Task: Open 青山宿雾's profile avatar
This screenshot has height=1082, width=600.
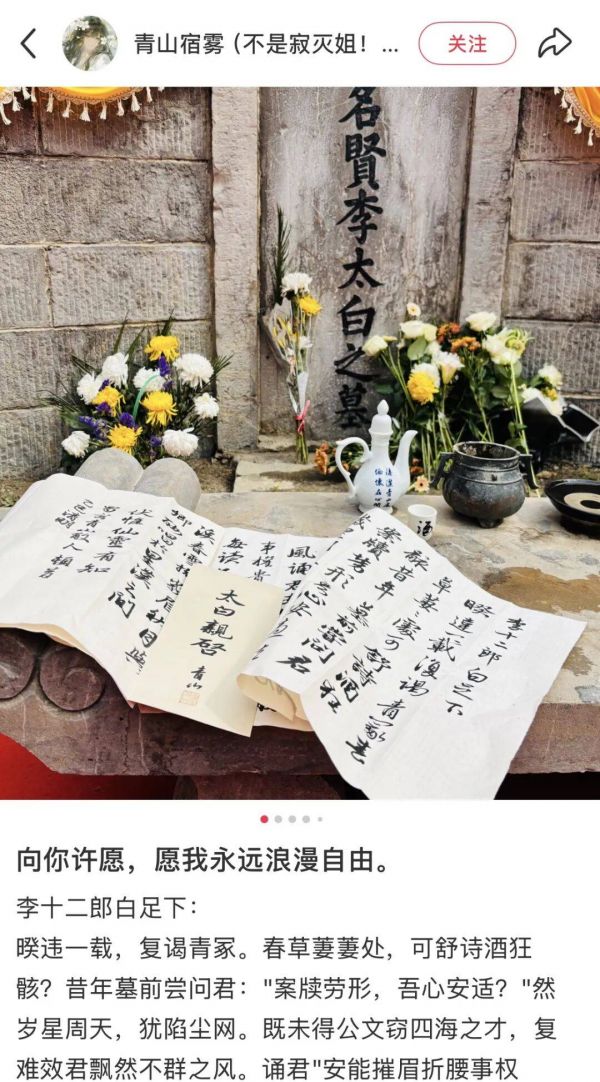Action: pyautogui.click(x=90, y=43)
